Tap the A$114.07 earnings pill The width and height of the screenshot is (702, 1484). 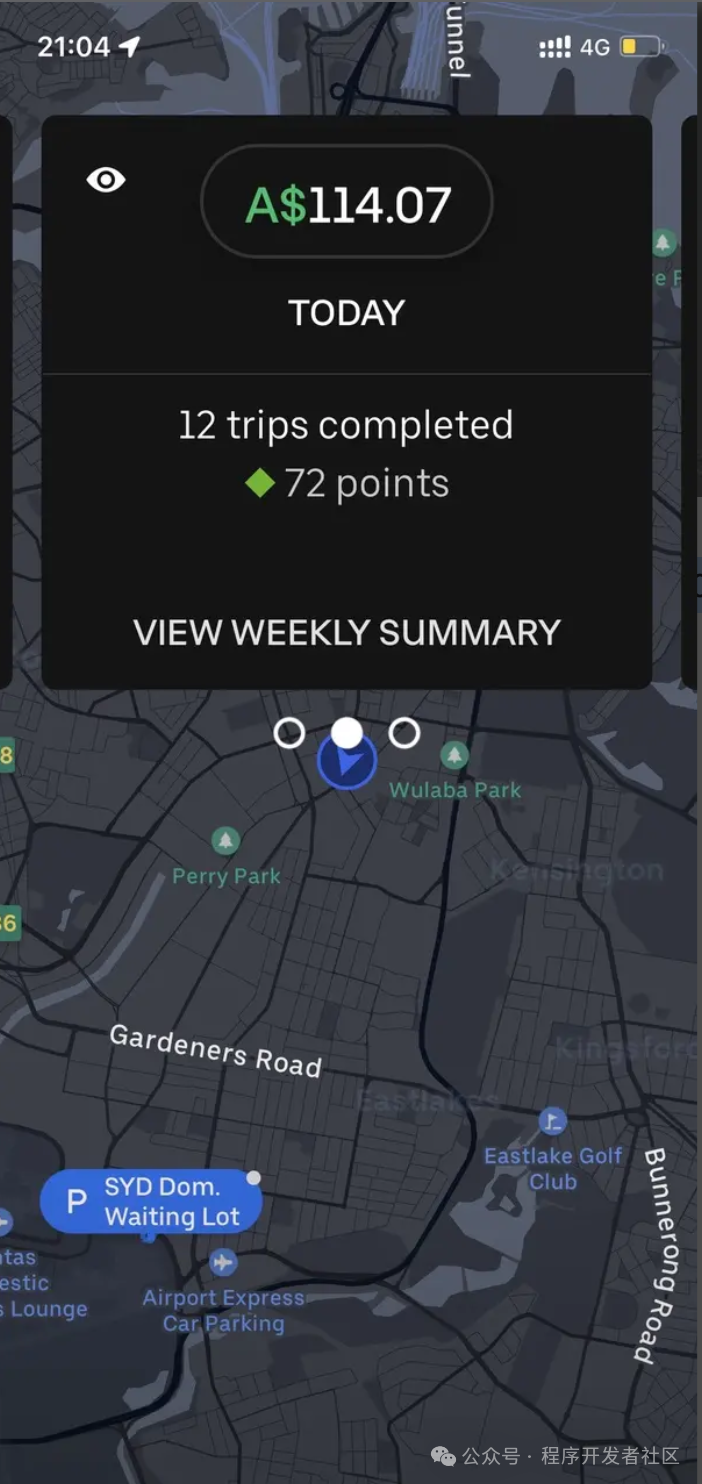[347, 204]
